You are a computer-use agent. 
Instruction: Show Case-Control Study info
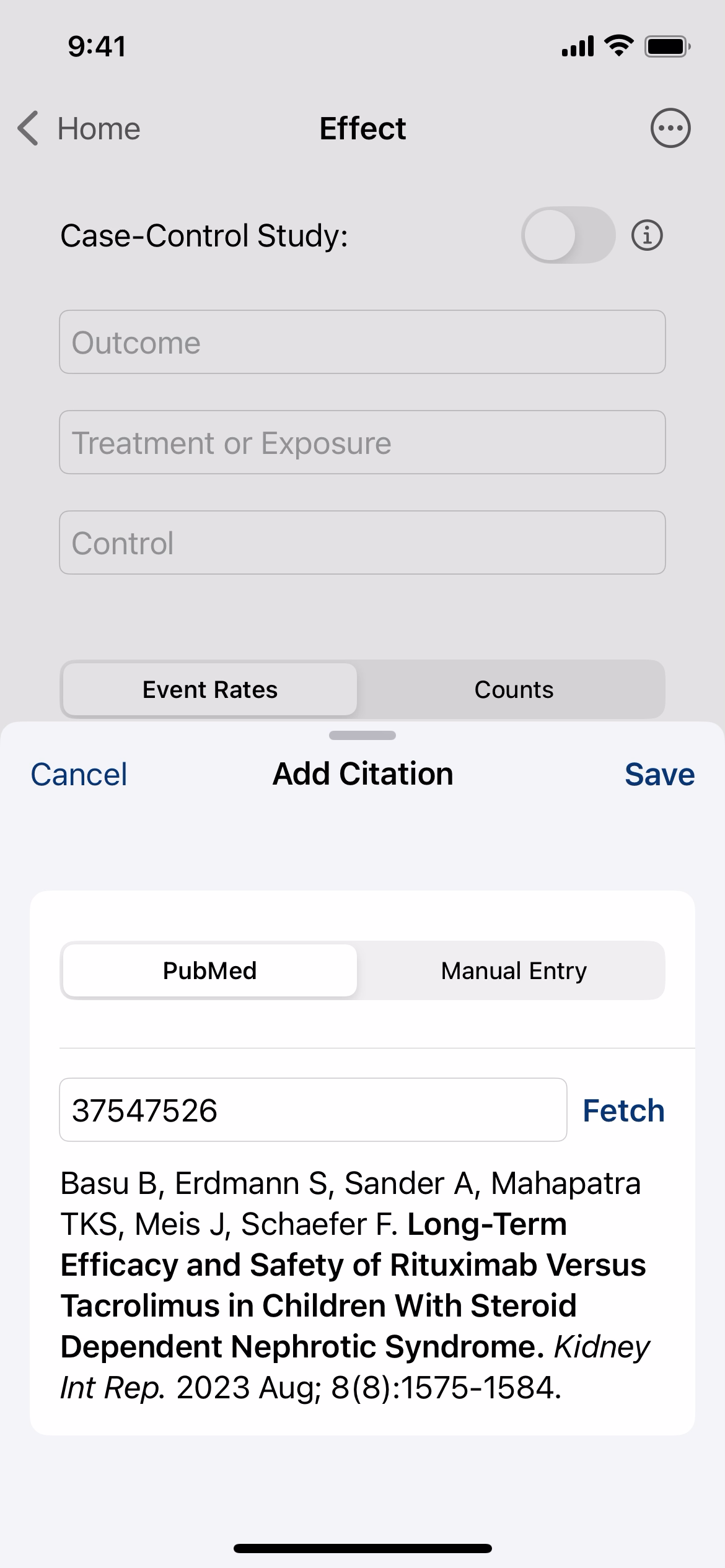pos(647,235)
